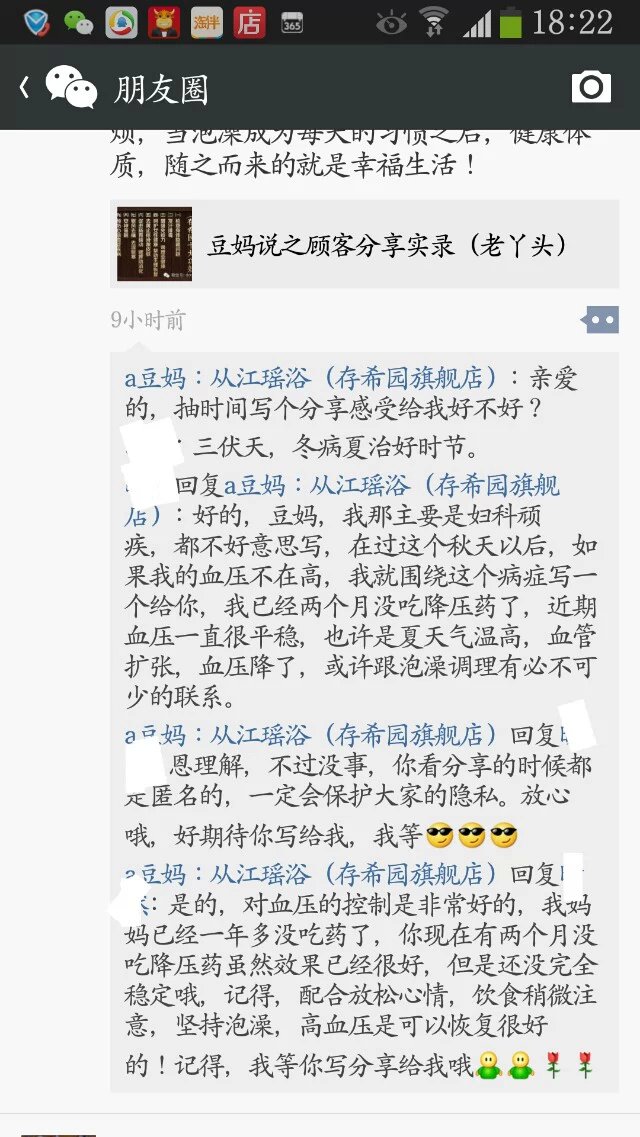The width and height of the screenshot is (640, 1137).
Task: Open the like and comment popup button
Action: coord(601,320)
